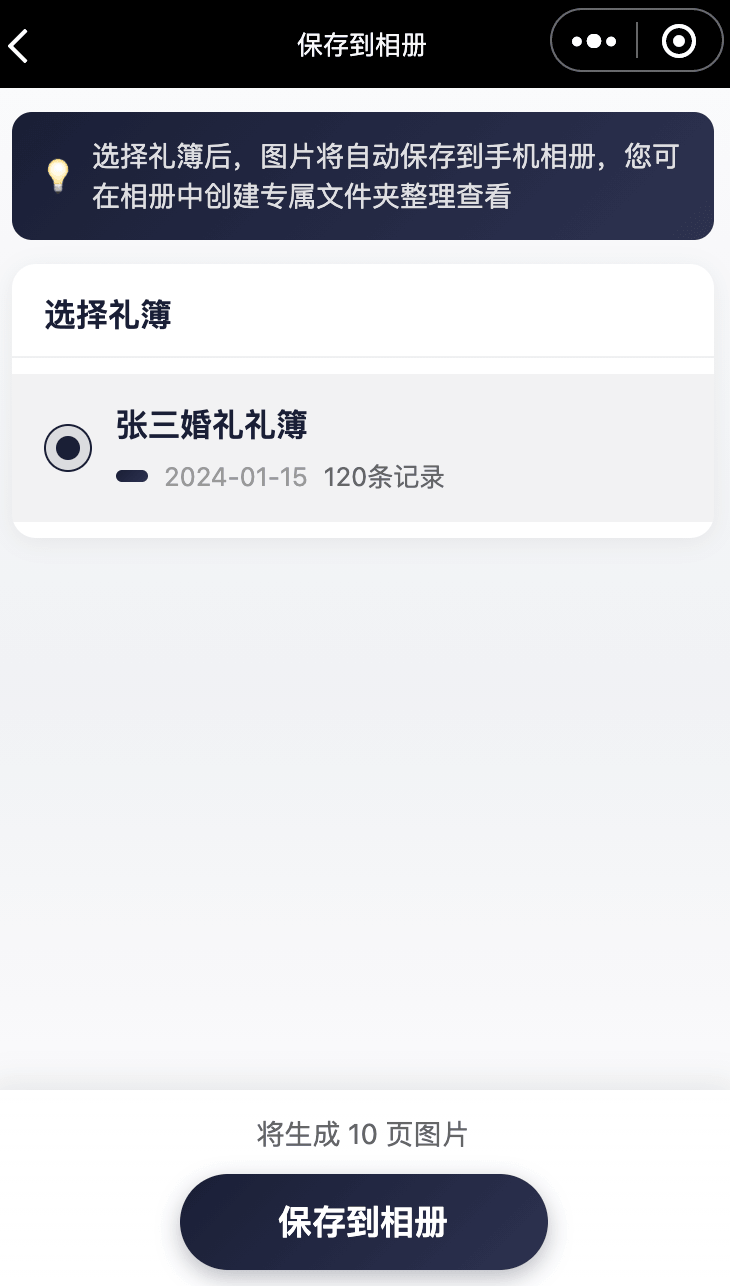730x1286 pixels.
Task: Click the bulb emoji inside the notice box
Action: coord(57,176)
